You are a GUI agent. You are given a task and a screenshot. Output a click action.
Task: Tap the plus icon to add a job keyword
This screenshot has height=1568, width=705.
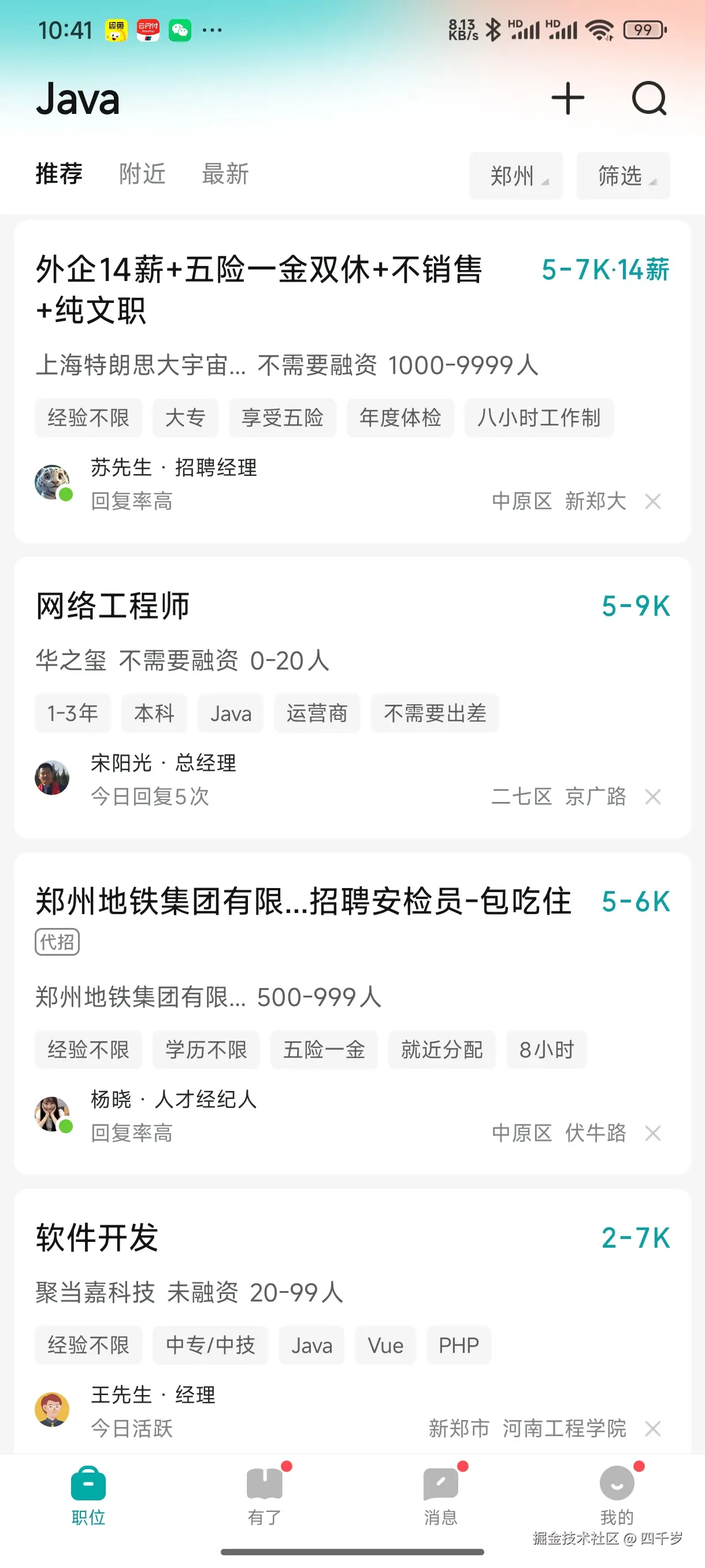pos(567,99)
